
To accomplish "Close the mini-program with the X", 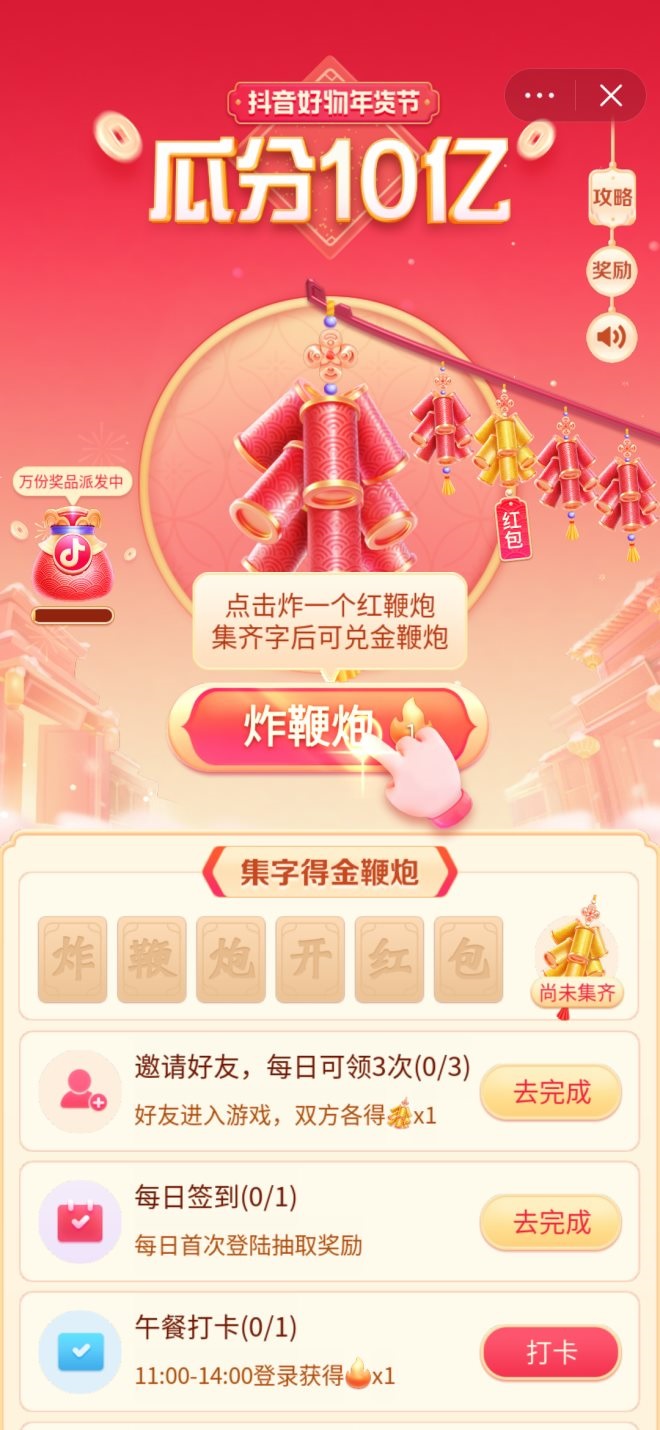I will click(x=610, y=96).
